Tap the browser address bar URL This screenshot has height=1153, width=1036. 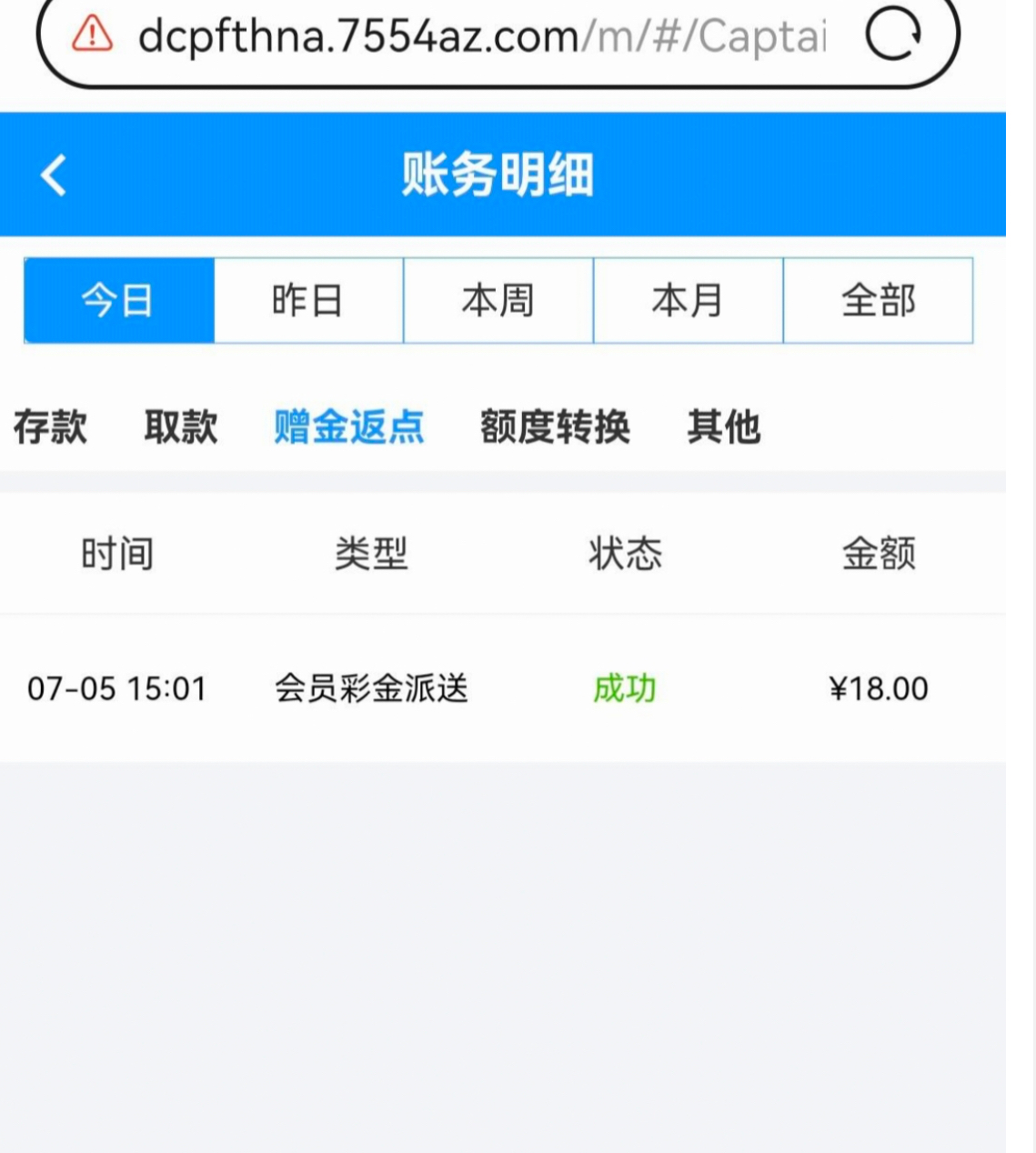click(482, 36)
